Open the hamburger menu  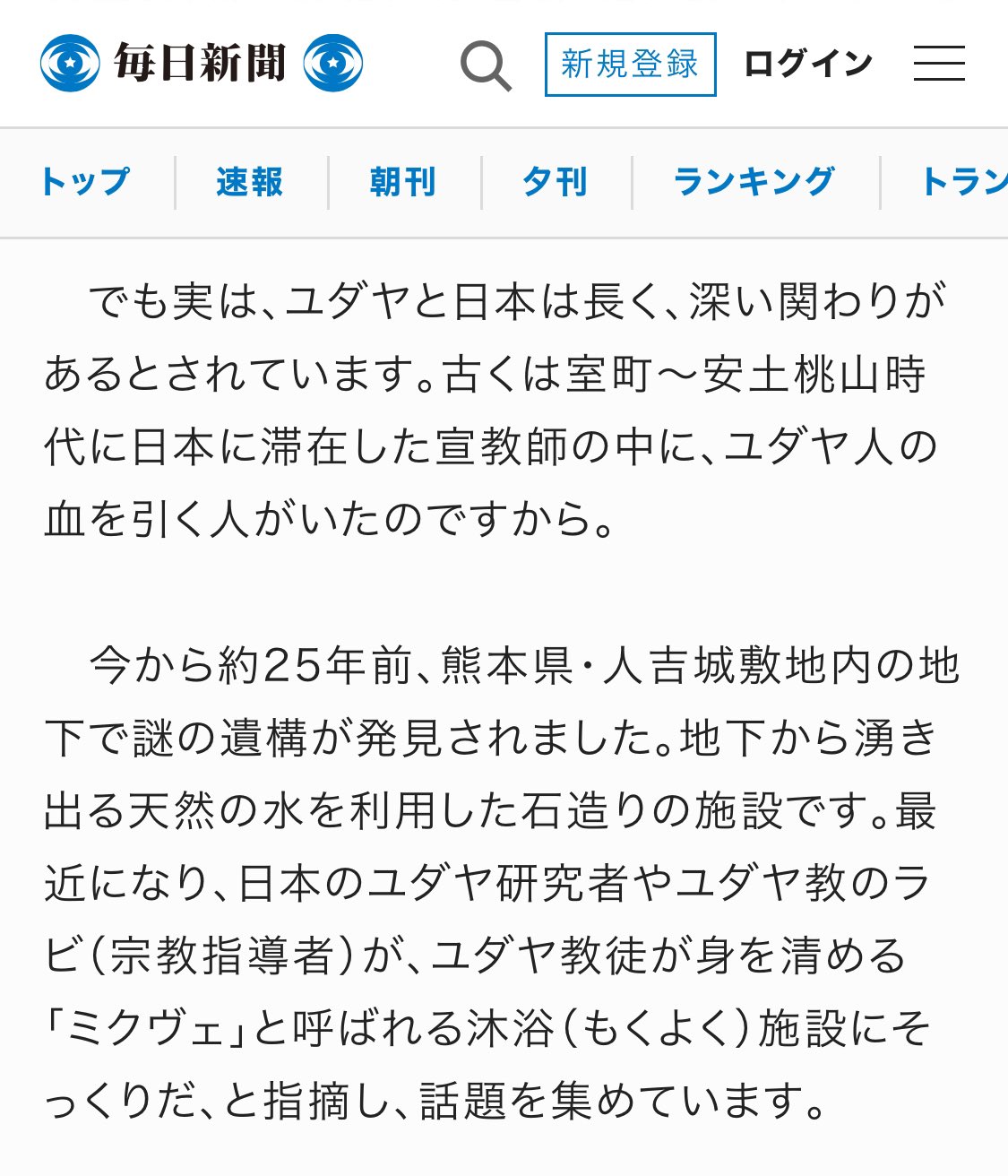pos(939,65)
